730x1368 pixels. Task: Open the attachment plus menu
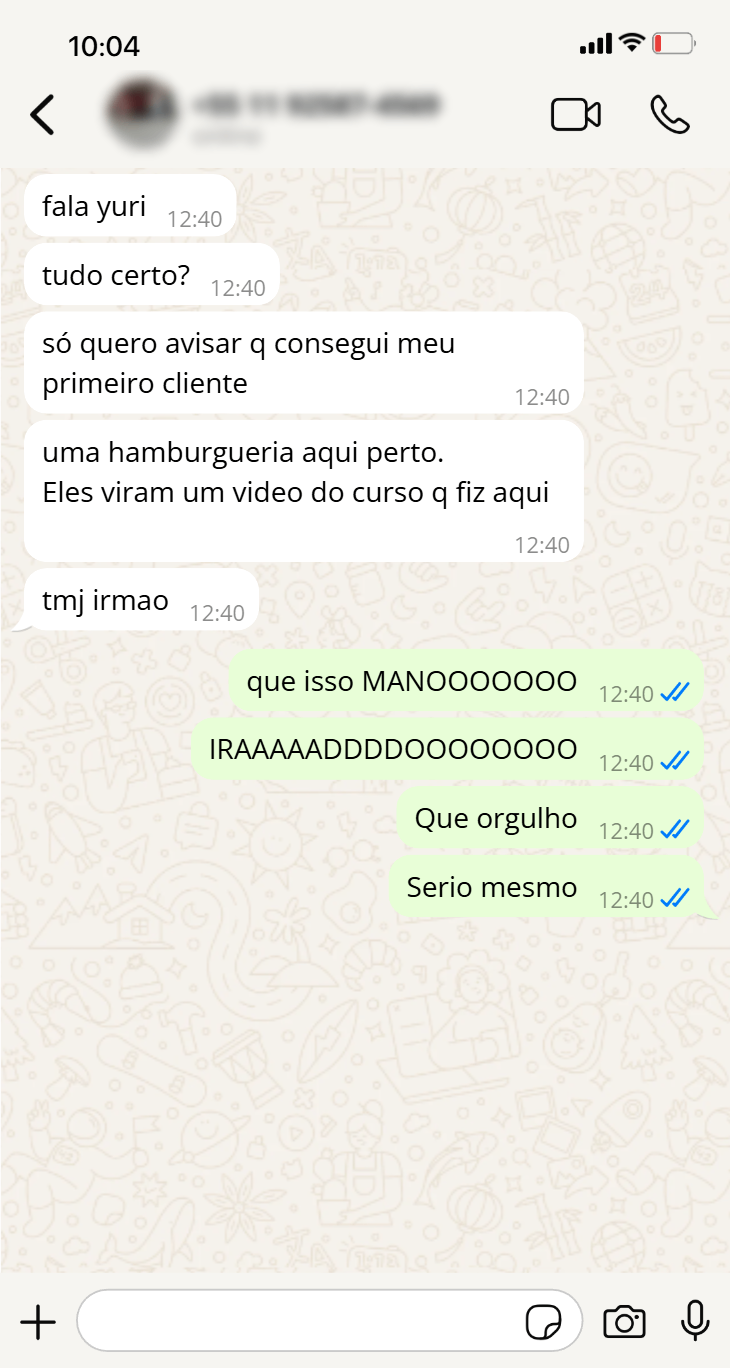38,1322
